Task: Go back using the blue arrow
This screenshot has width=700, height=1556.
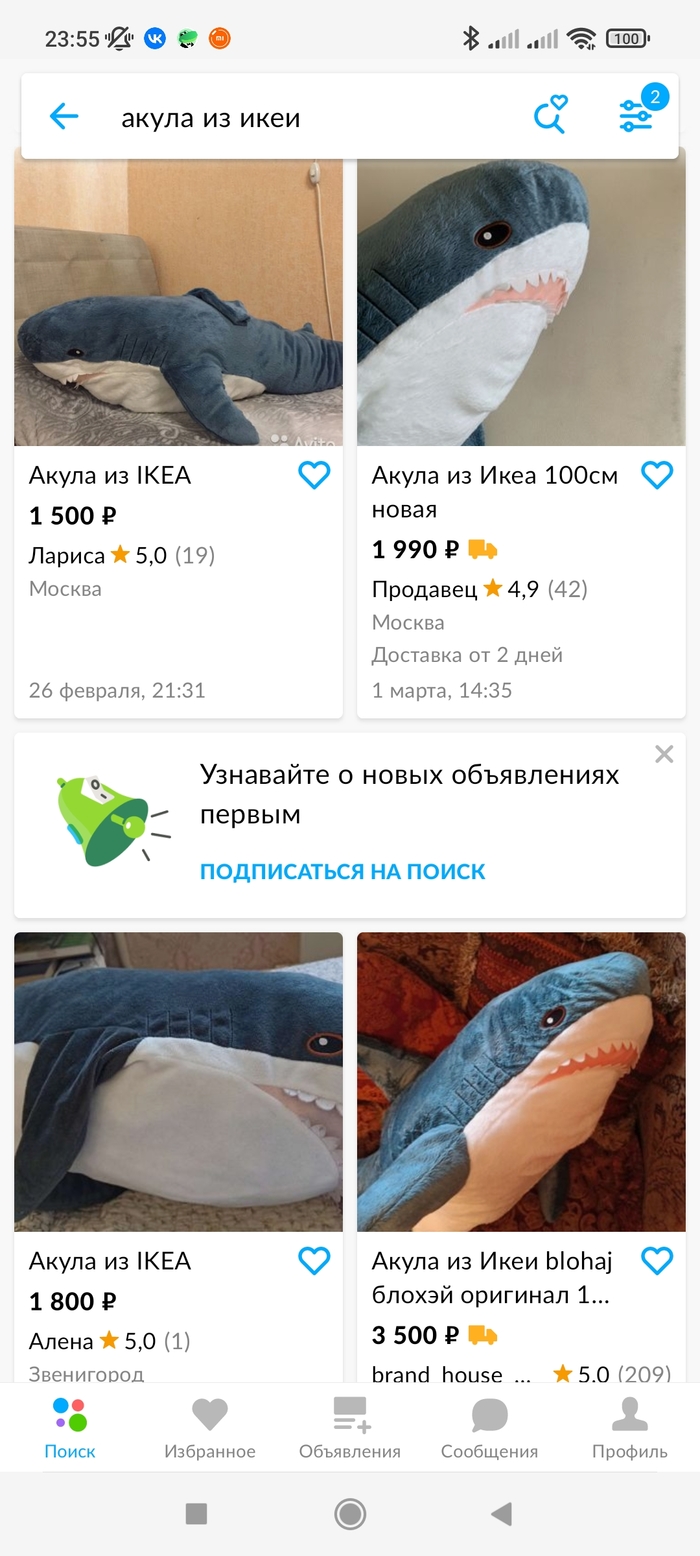Action: [64, 117]
